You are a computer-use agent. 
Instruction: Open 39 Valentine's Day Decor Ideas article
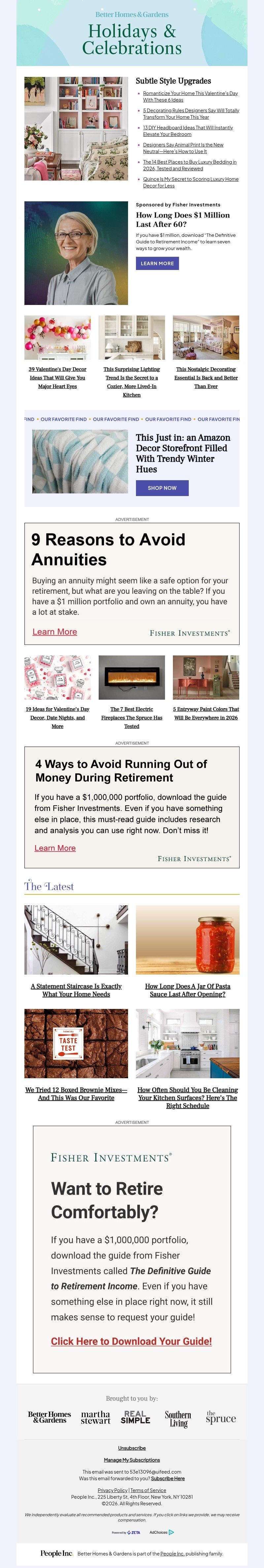(x=57, y=377)
